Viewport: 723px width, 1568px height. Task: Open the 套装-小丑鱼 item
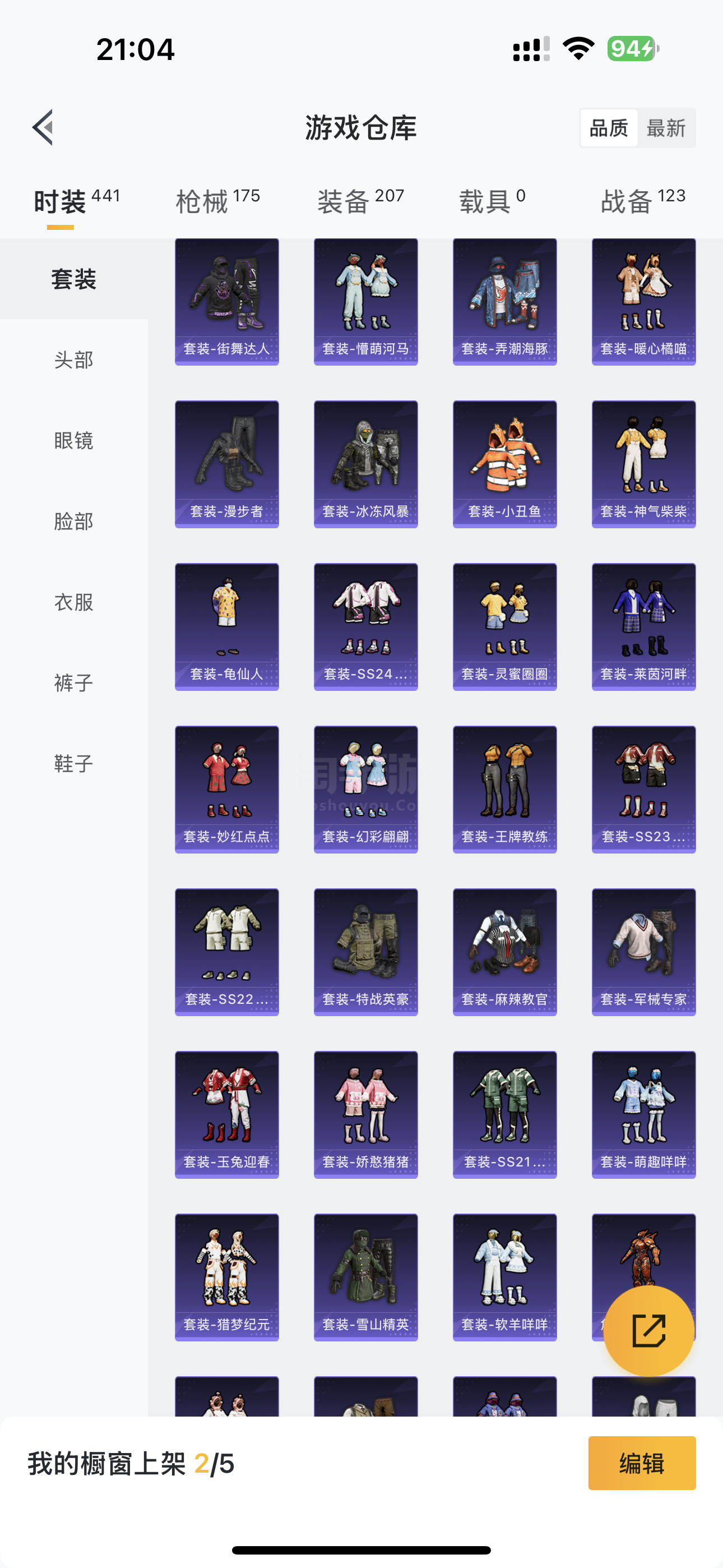coord(504,464)
